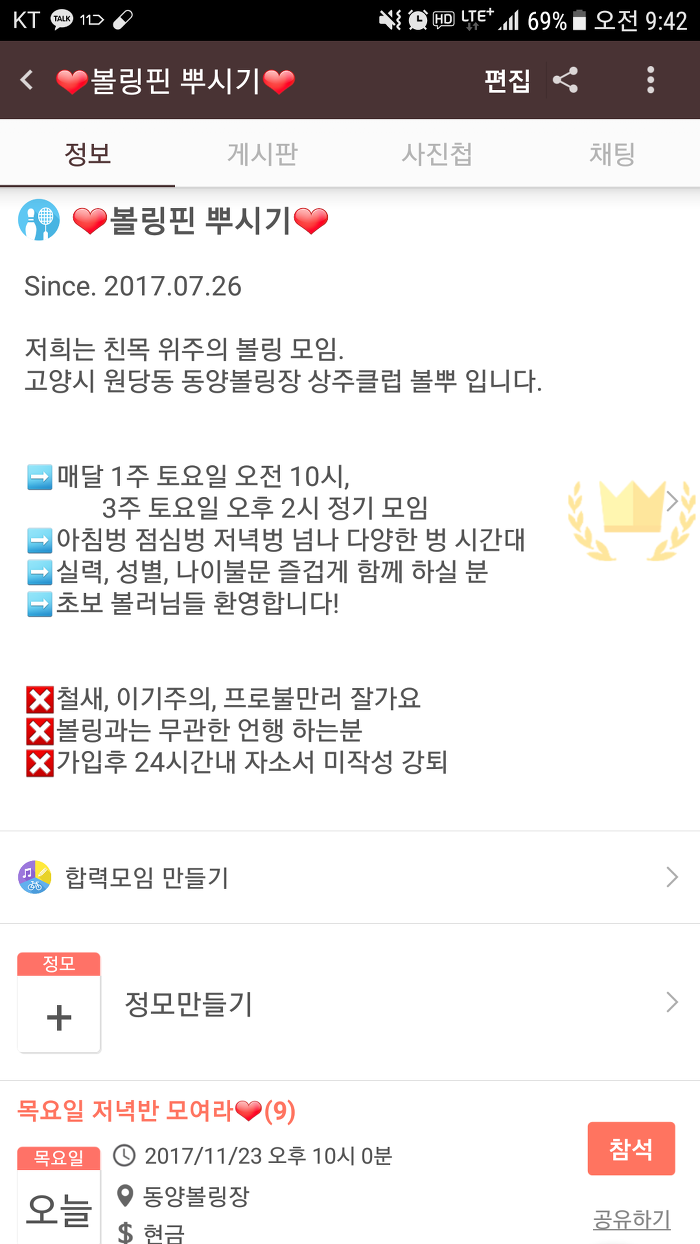Tap 참석 to attend Thursday meetup
Image resolution: width=700 pixels, height=1244 pixels.
click(631, 1149)
